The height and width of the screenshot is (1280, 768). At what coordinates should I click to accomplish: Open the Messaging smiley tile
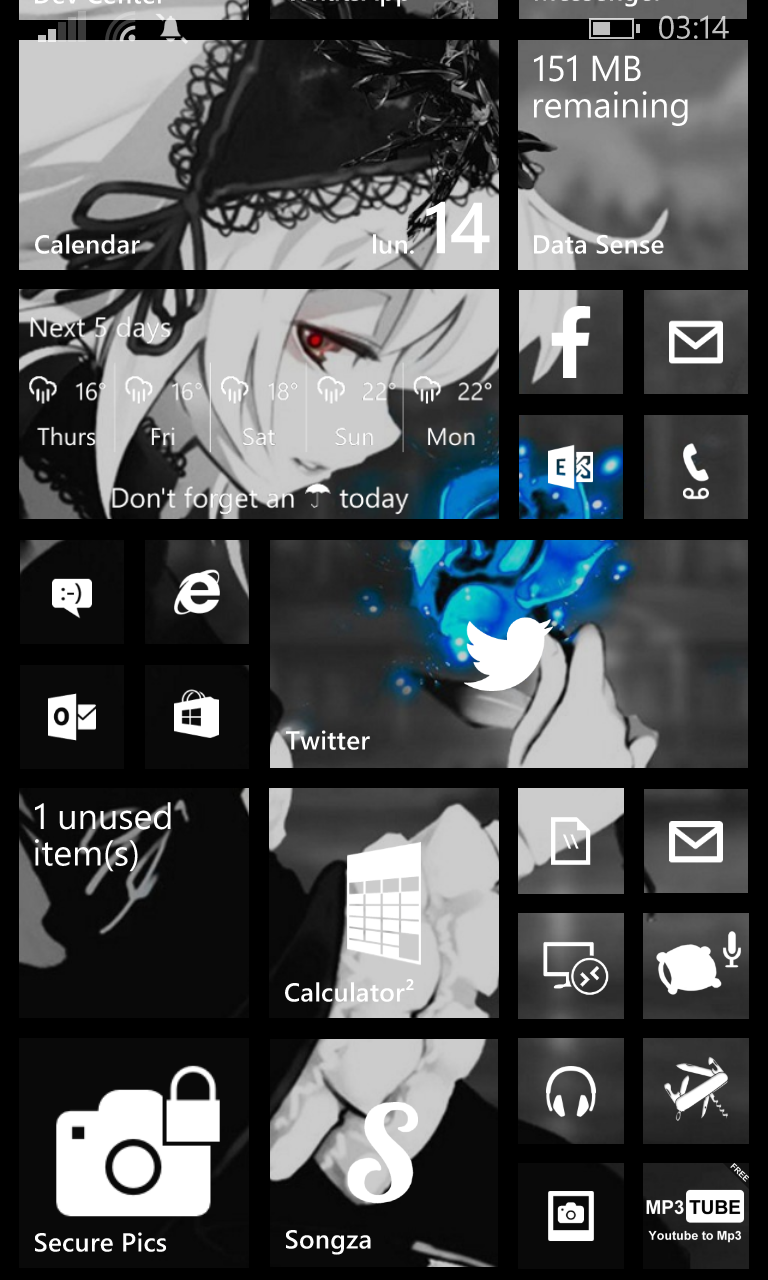coord(72,592)
